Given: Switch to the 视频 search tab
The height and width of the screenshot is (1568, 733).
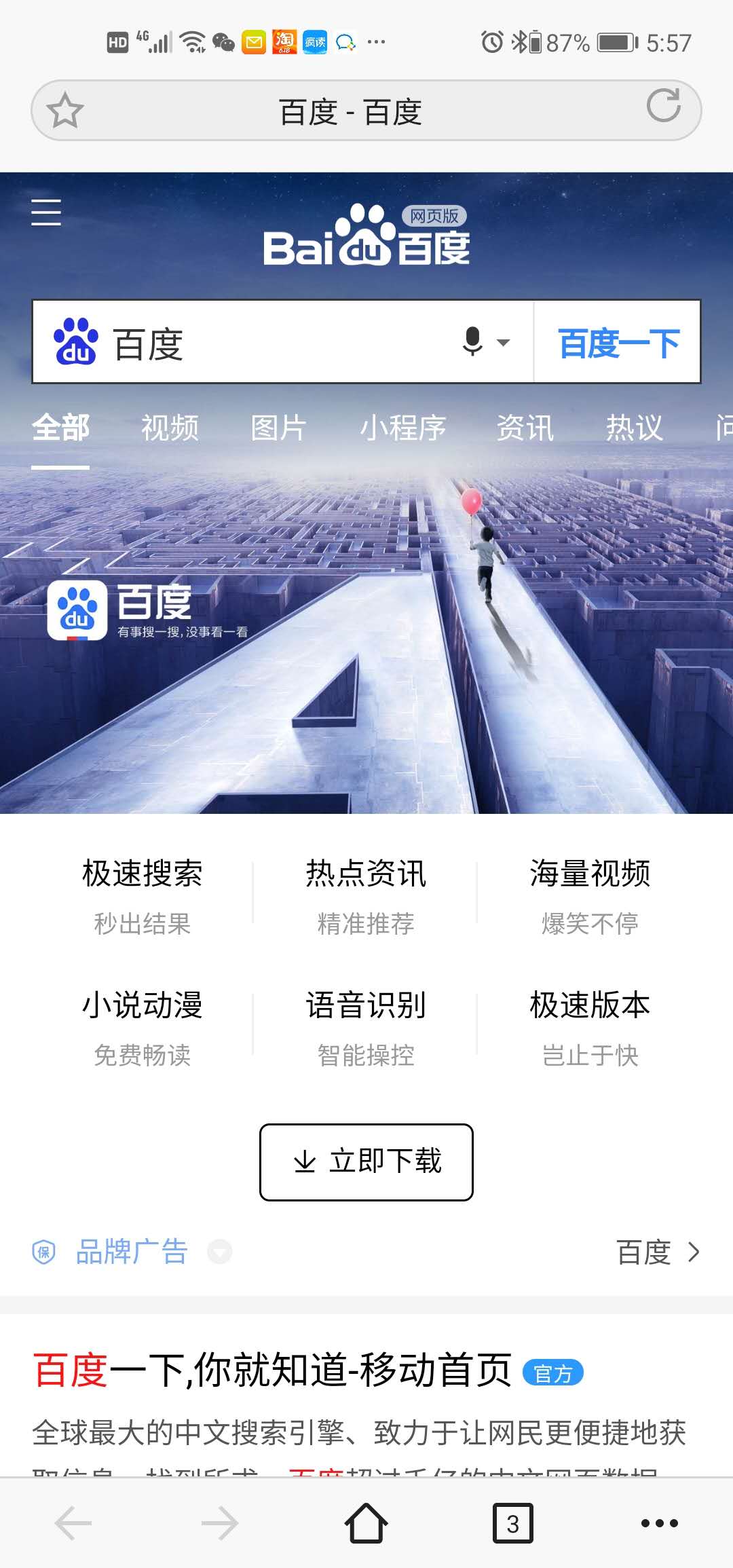Looking at the screenshot, I should click(169, 428).
